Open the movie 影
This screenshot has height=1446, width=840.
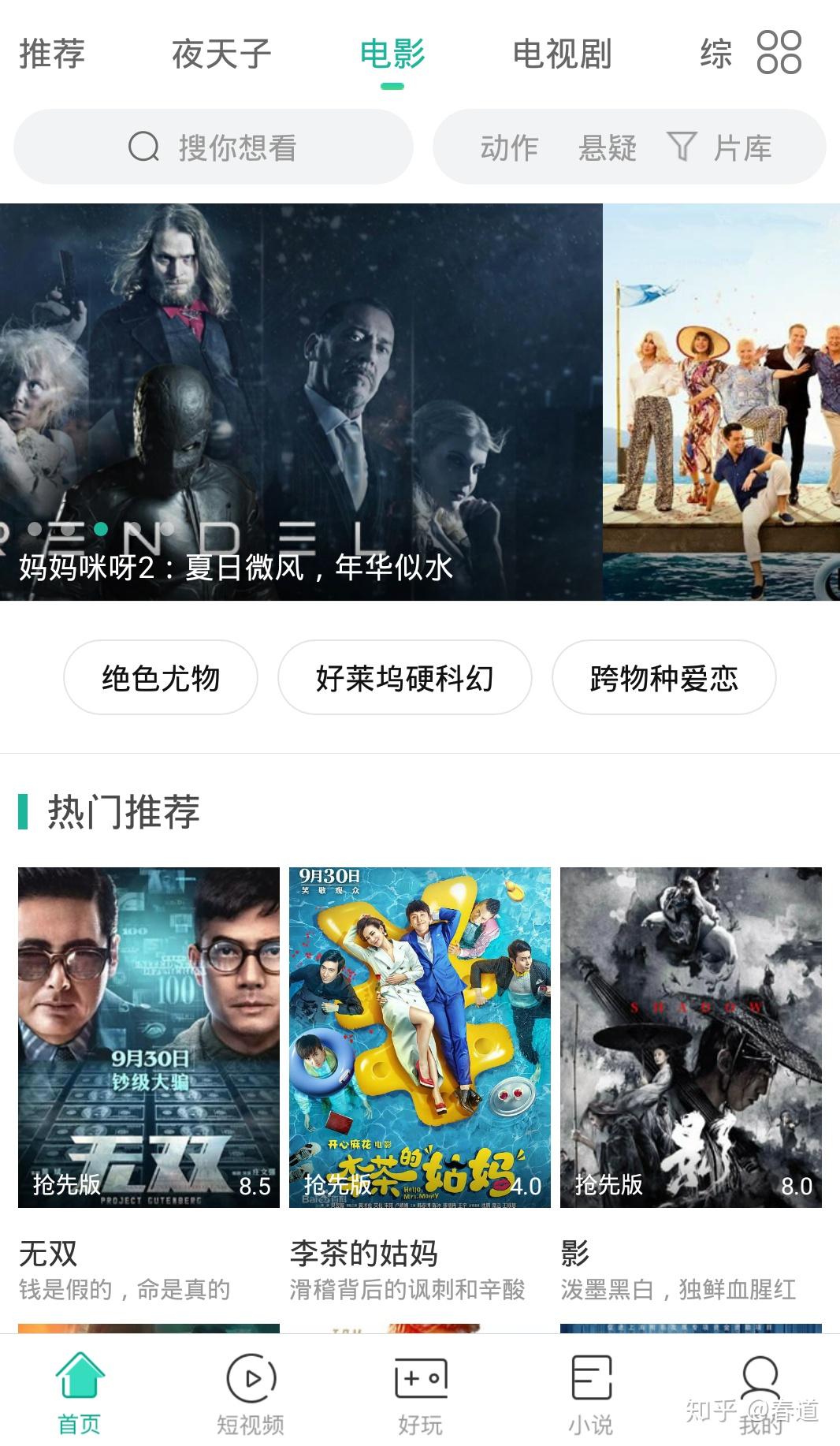tap(690, 1038)
